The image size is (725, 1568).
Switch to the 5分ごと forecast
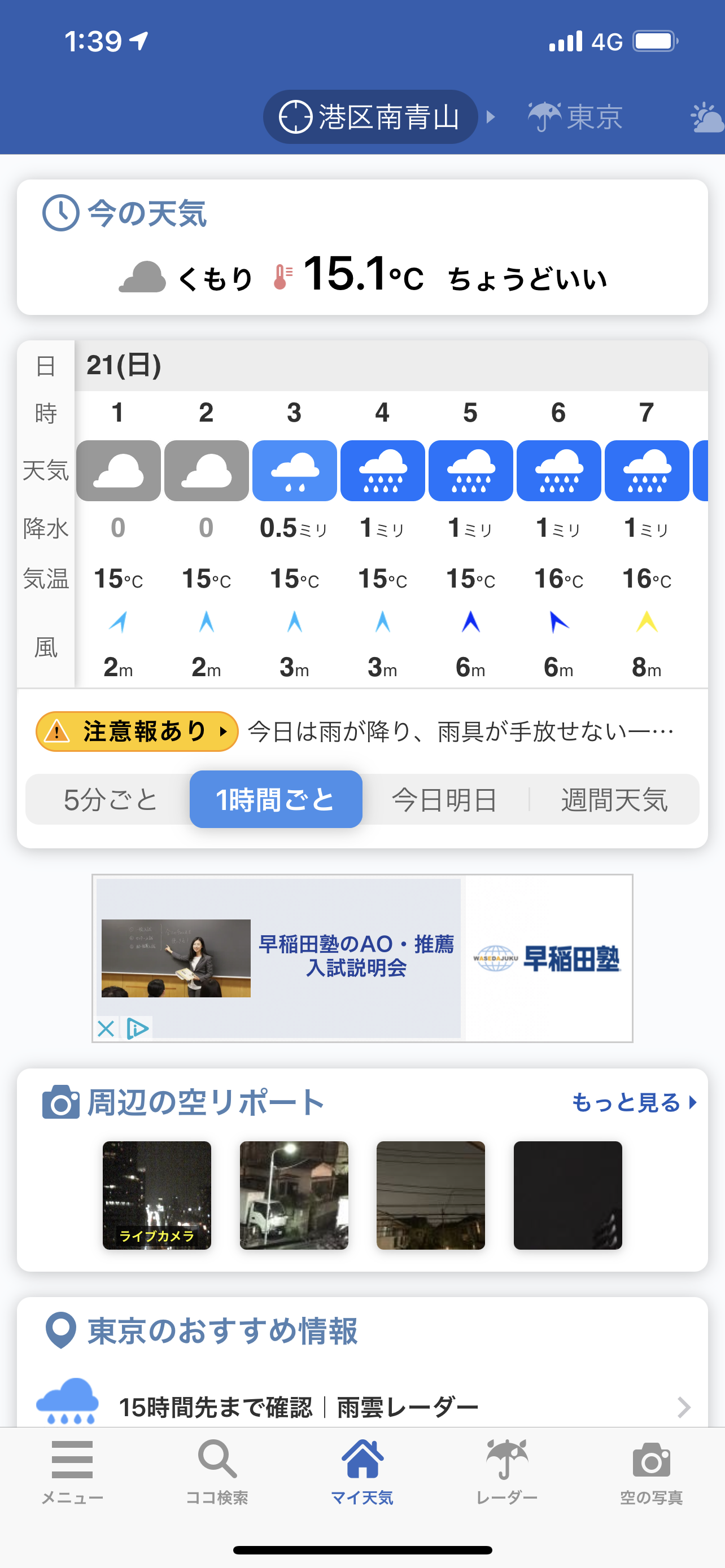110,799
